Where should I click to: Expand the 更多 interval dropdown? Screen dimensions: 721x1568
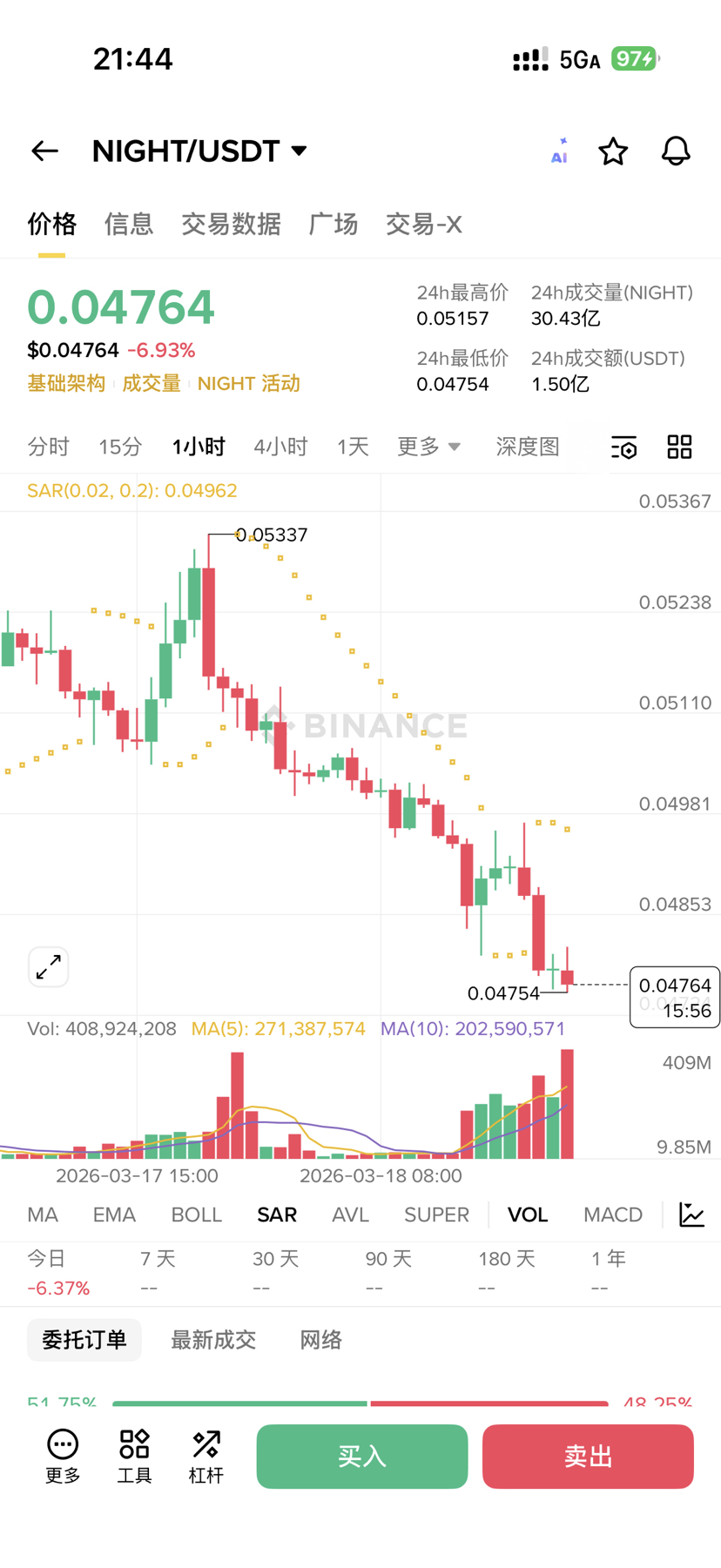point(428,448)
